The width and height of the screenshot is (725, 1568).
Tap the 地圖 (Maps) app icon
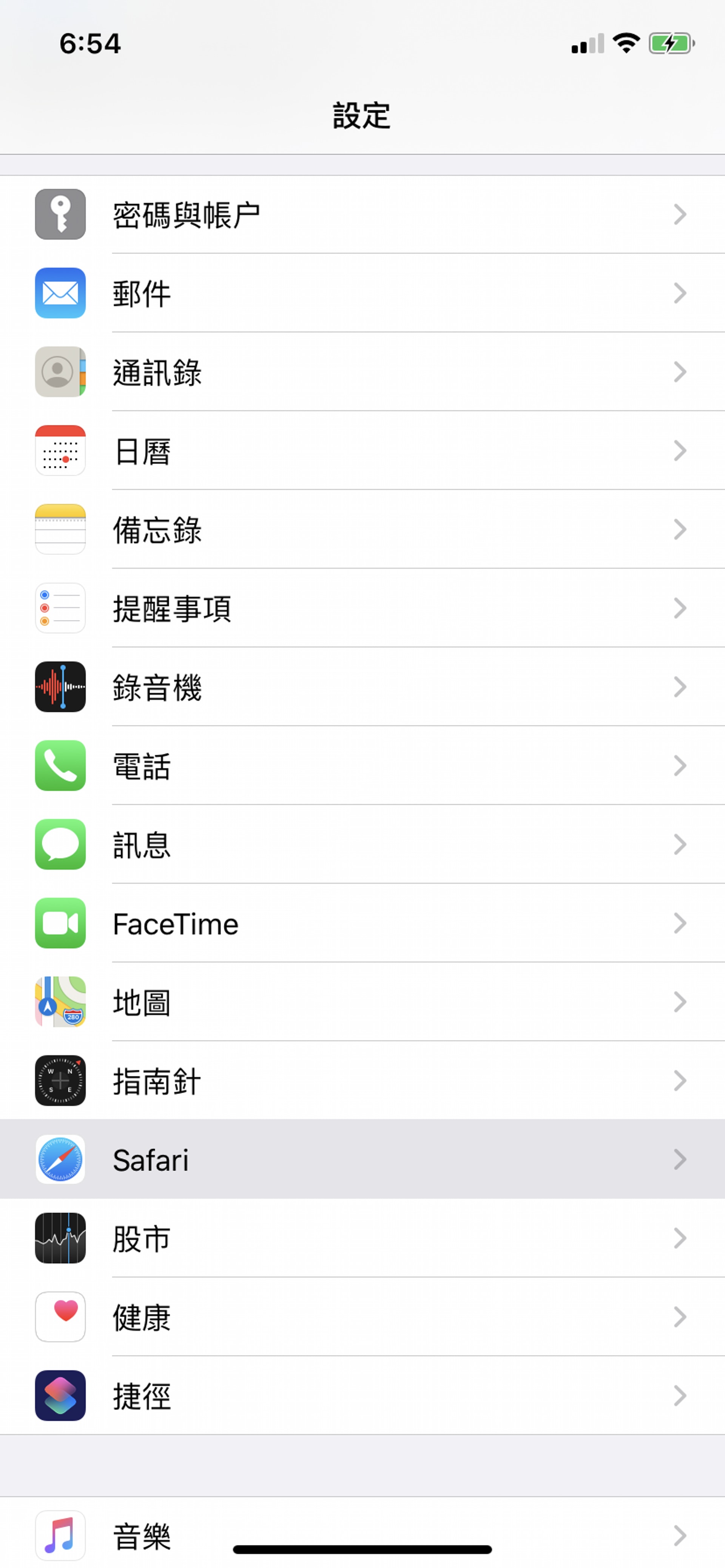tap(60, 1002)
